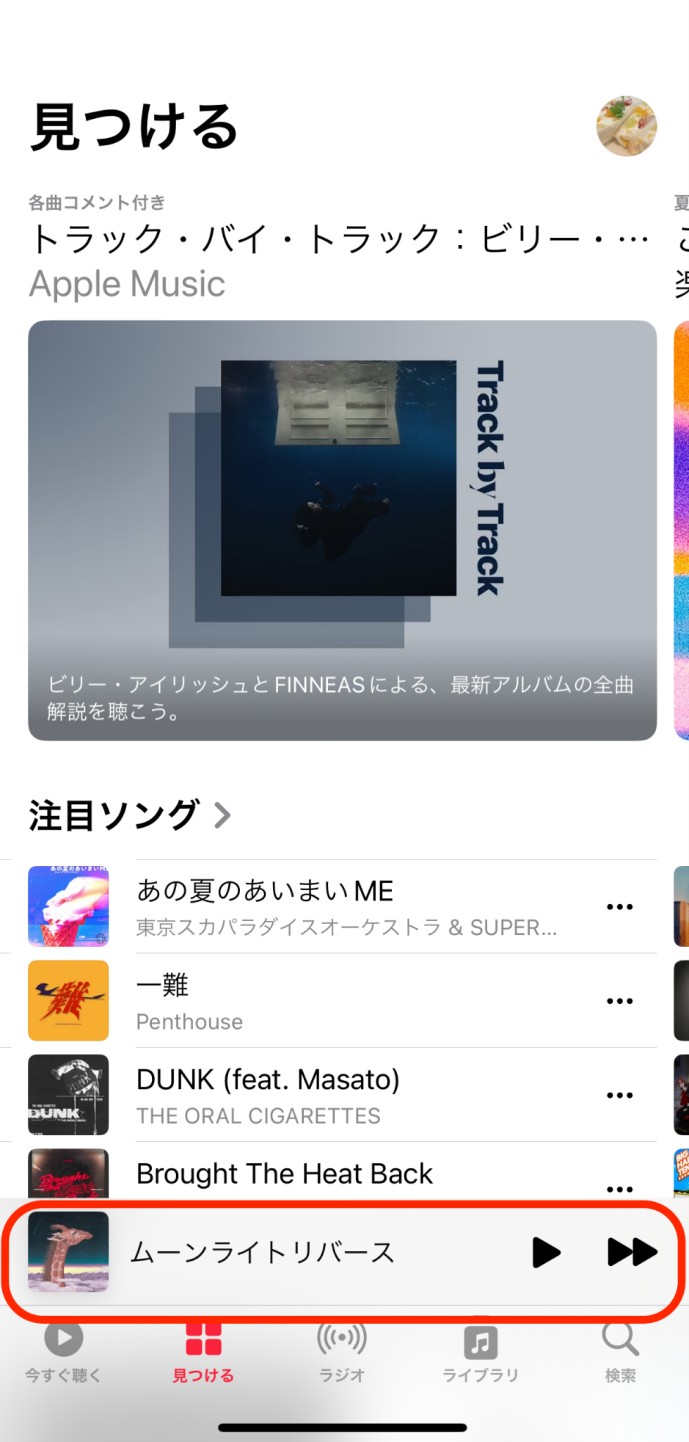This screenshot has height=1442, width=689.
Task: Open the 注目ソング section
Action: pyautogui.click(x=130, y=815)
